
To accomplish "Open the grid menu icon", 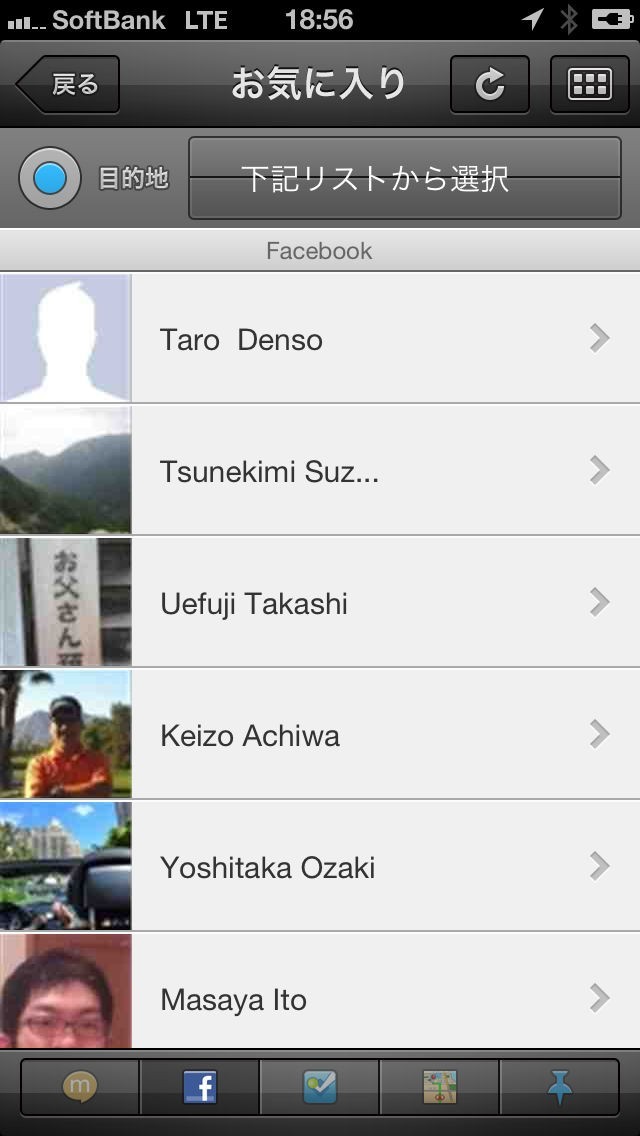I will [x=589, y=84].
